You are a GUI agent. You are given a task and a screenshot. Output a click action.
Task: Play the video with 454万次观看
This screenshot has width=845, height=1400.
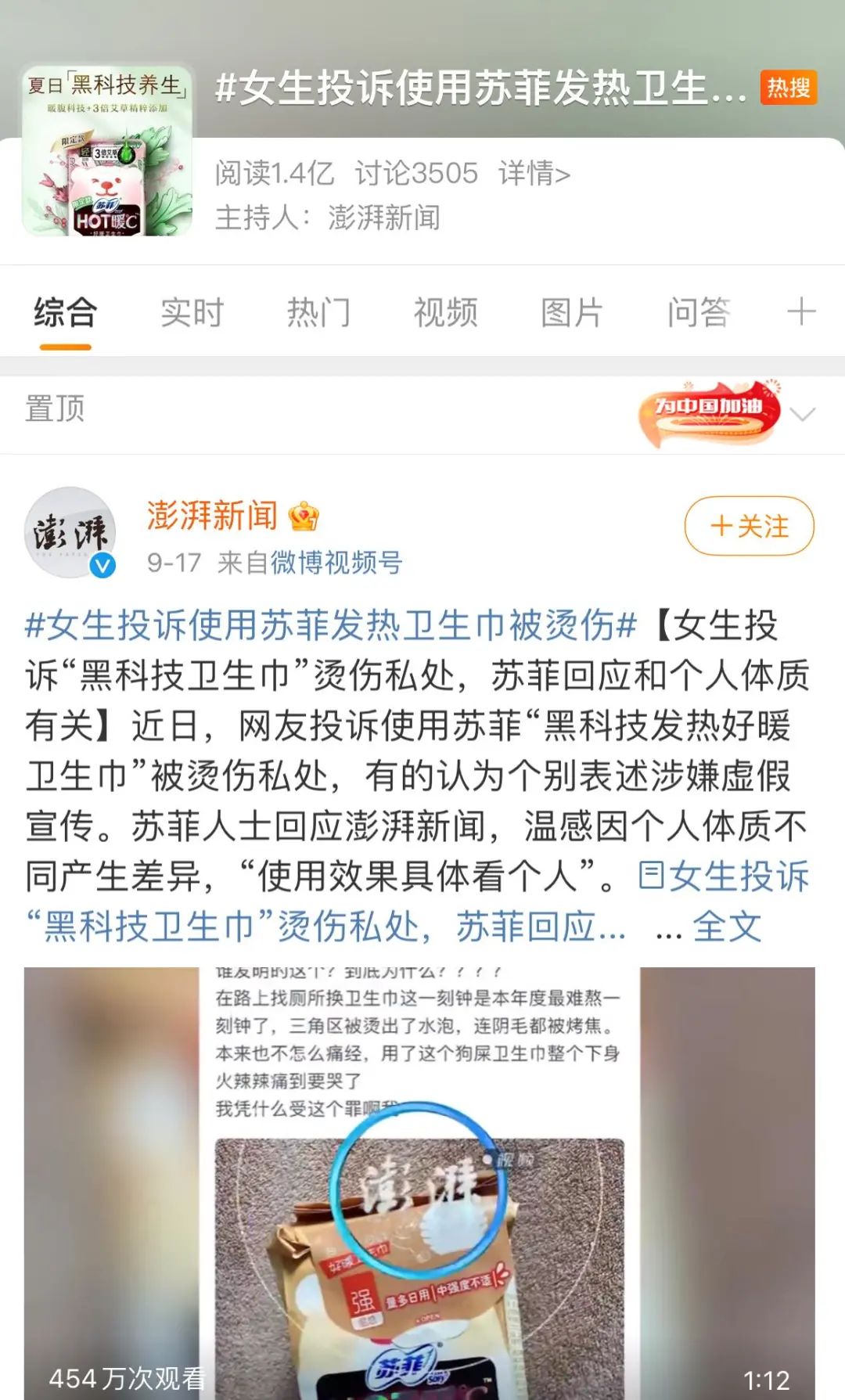click(x=419, y=1182)
